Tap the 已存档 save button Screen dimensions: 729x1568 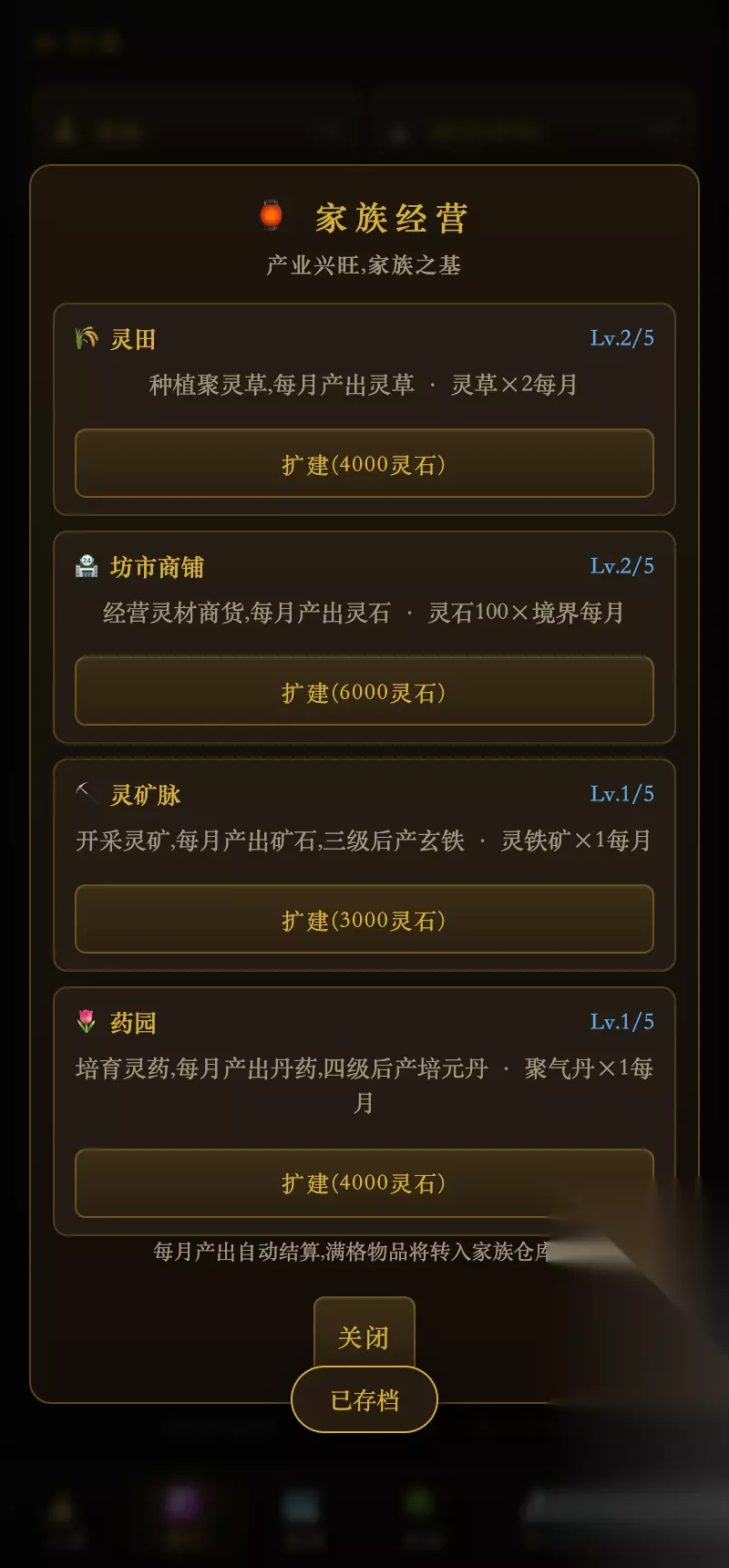[x=364, y=1399]
